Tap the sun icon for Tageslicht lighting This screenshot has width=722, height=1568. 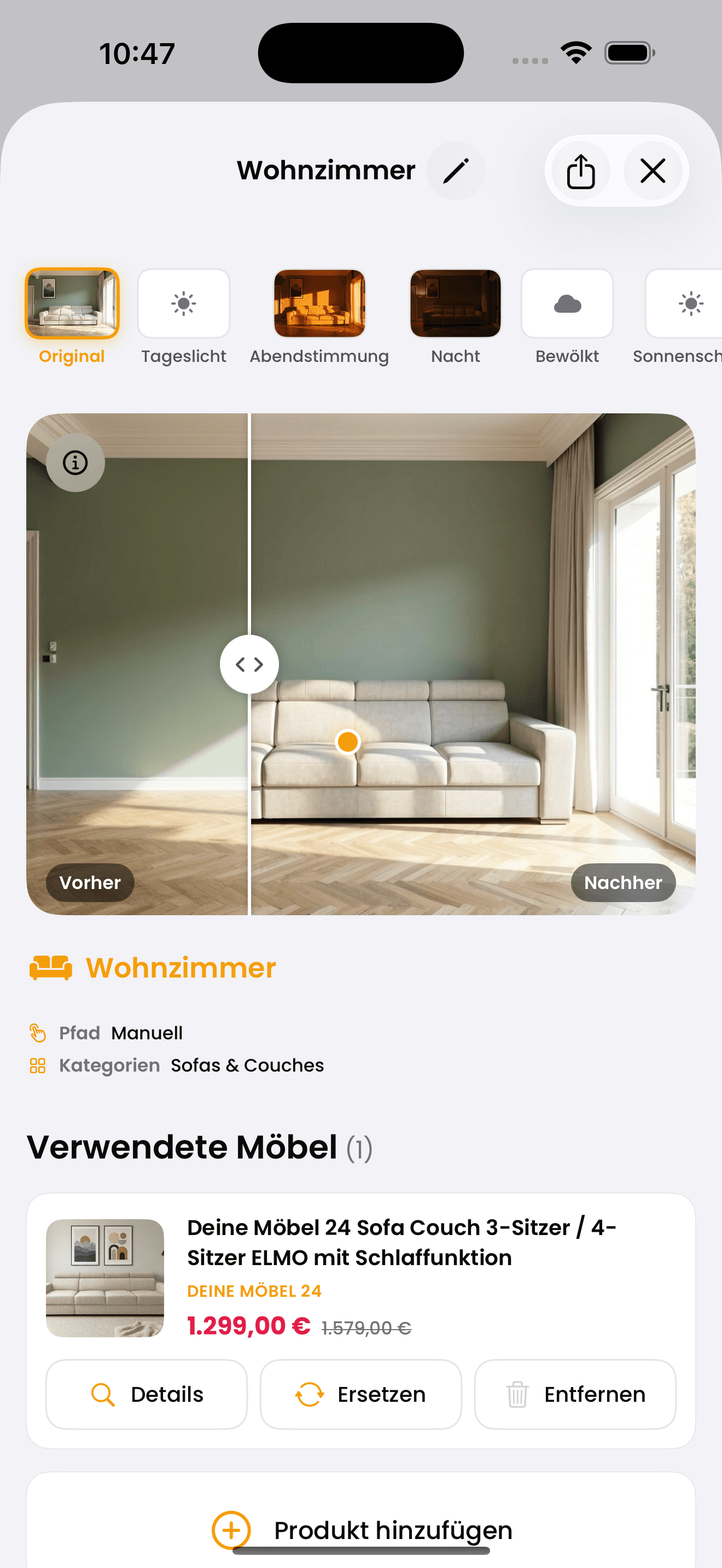(x=184, y=303)
